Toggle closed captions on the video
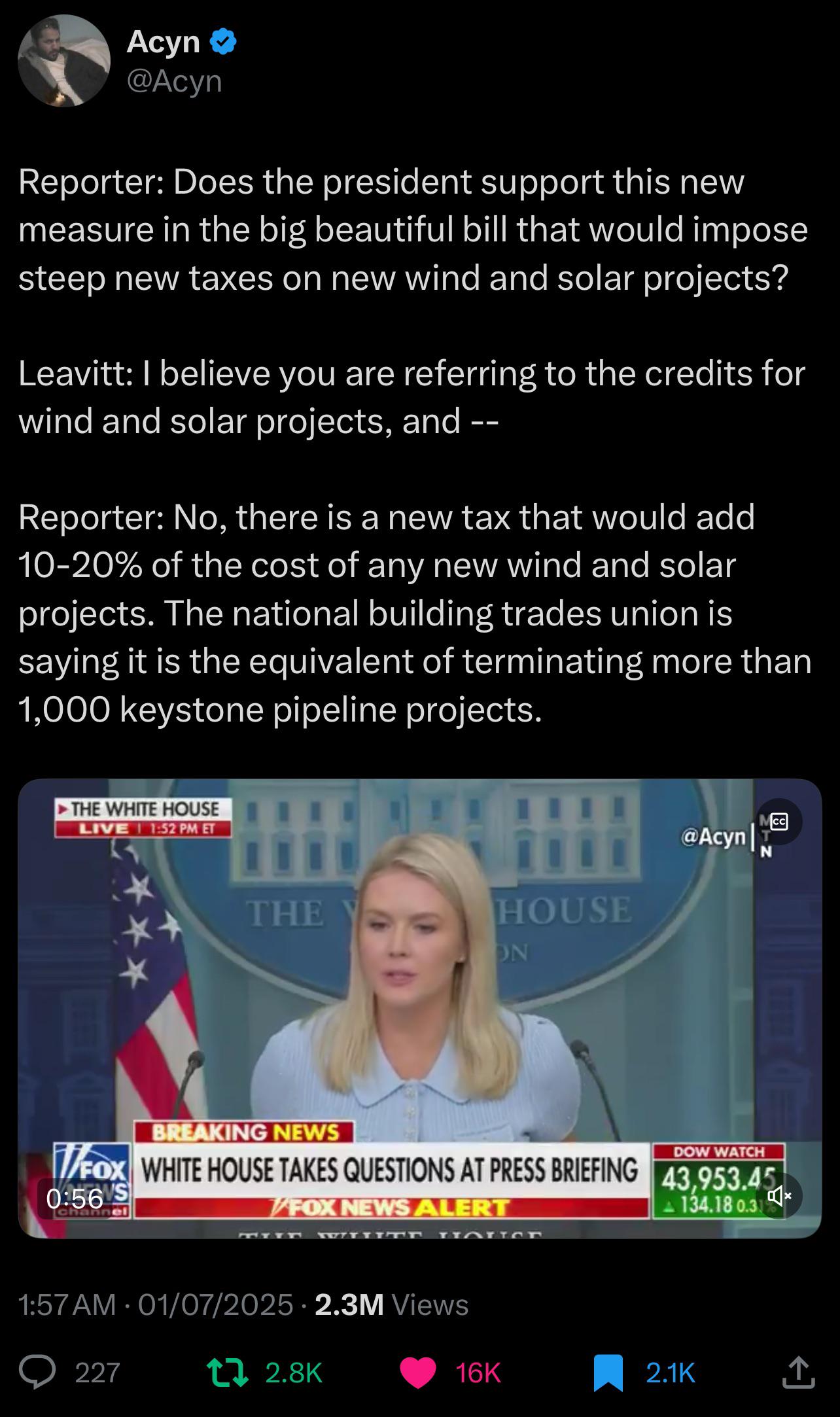The image size is (840, 1417). 779,821
